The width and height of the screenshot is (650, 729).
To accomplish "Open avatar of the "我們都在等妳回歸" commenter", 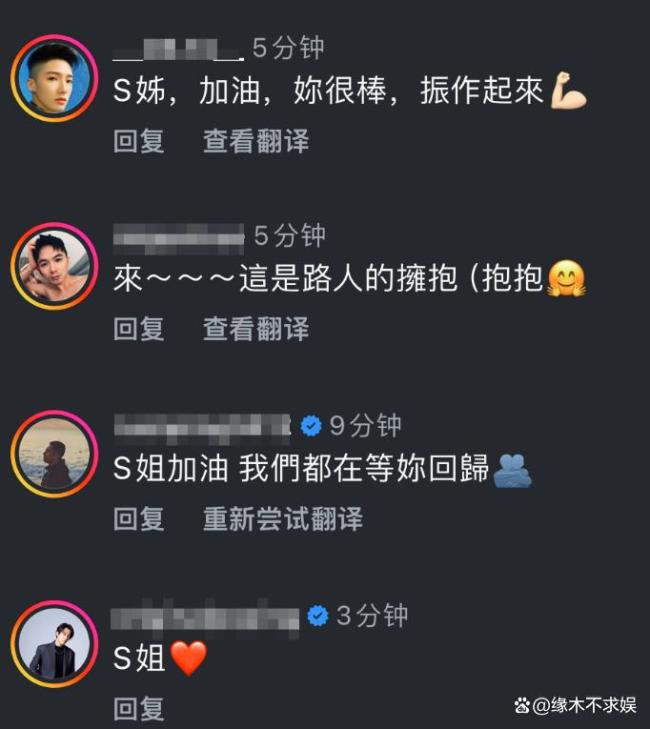I will point(54,454).
